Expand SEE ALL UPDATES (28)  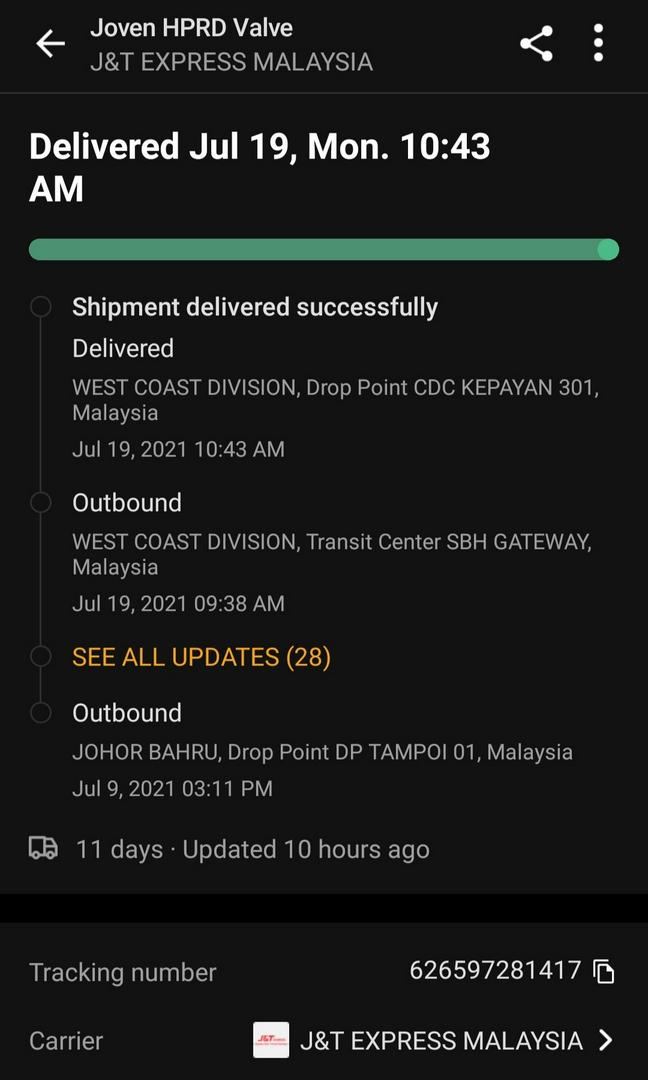(201, 657)
